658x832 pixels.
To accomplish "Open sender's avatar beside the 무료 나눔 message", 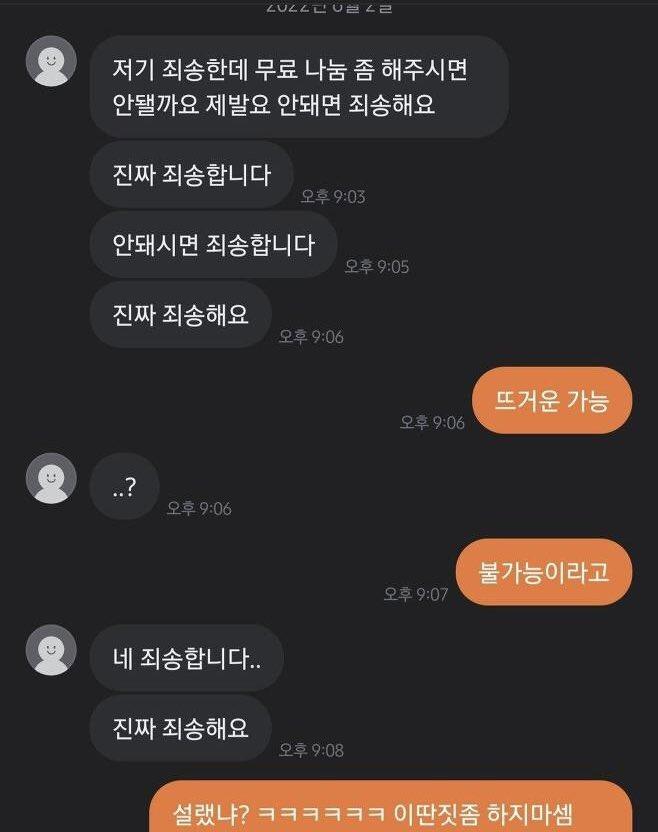I will tap(51, 62).
